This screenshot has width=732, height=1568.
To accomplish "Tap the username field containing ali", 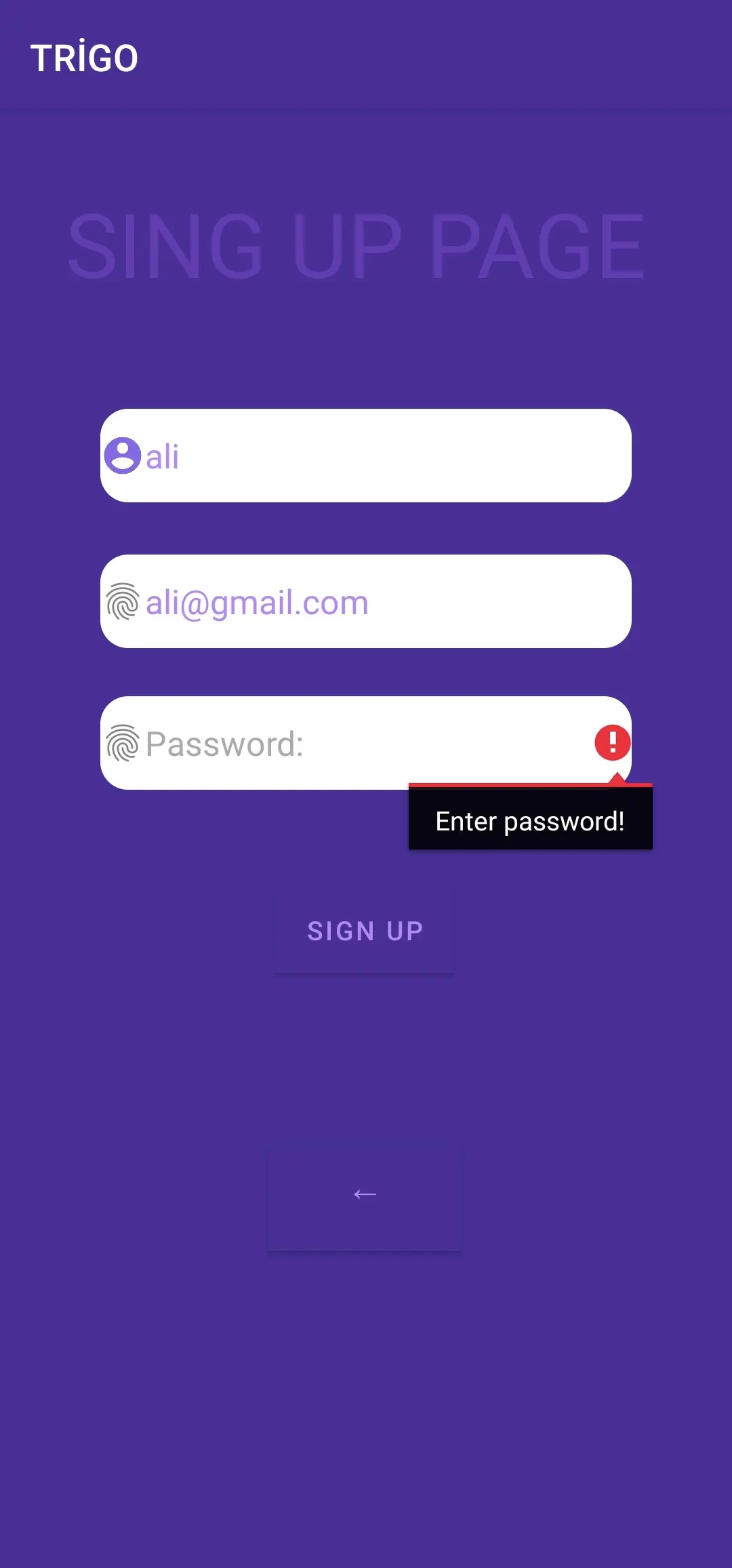I will (366, 456).
